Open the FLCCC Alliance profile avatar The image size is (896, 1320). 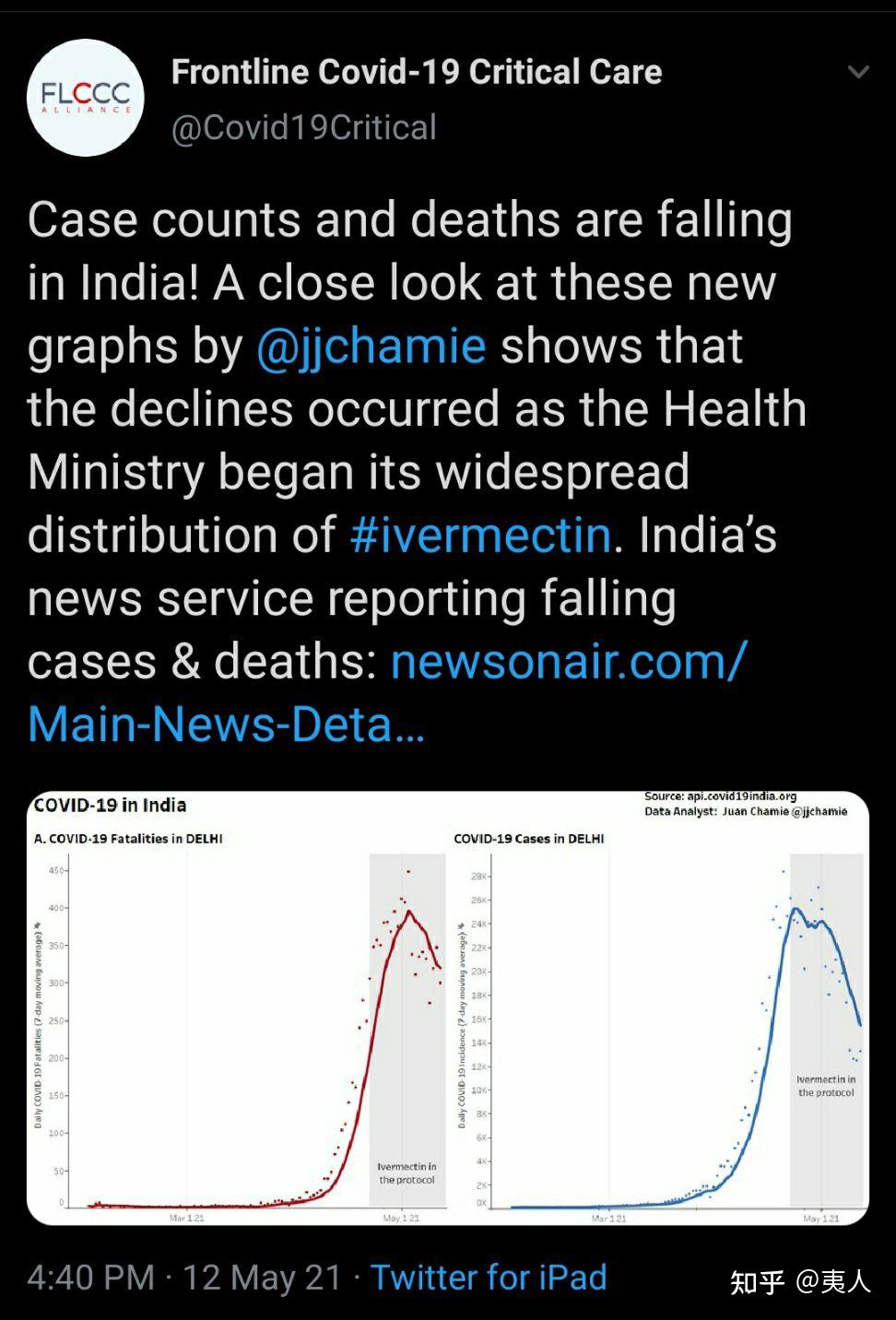pos(86,98)
